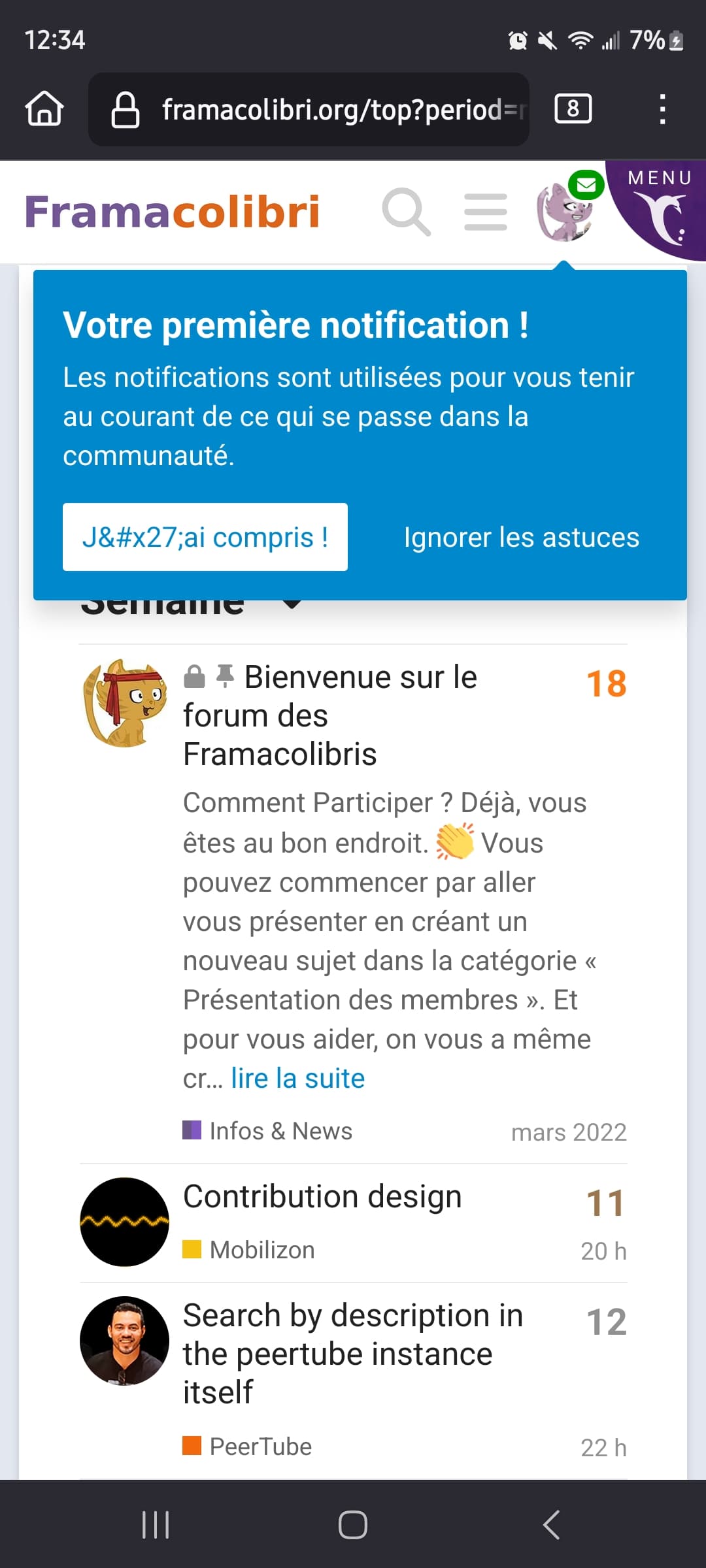Tap the Framacolibri site logo
This screenshot has width=706, height=1568.
click(172, 212)
